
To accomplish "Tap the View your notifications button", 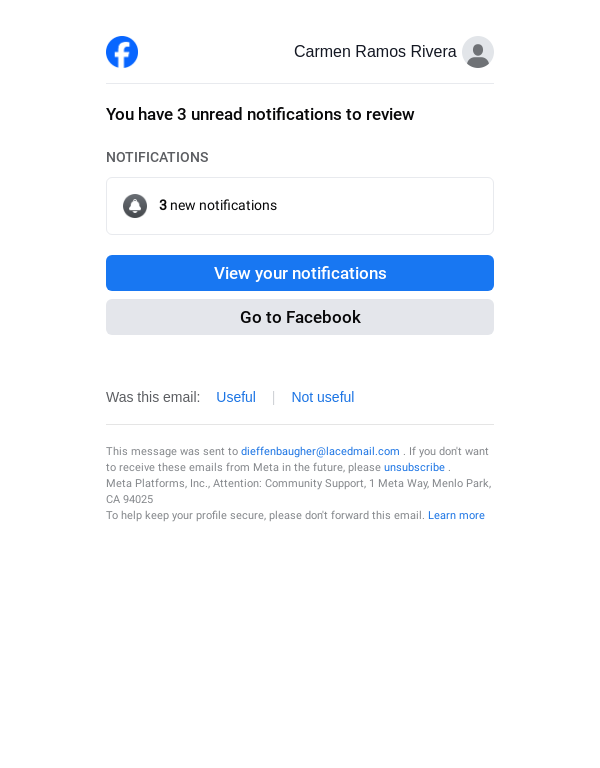I will coord(300,273).
